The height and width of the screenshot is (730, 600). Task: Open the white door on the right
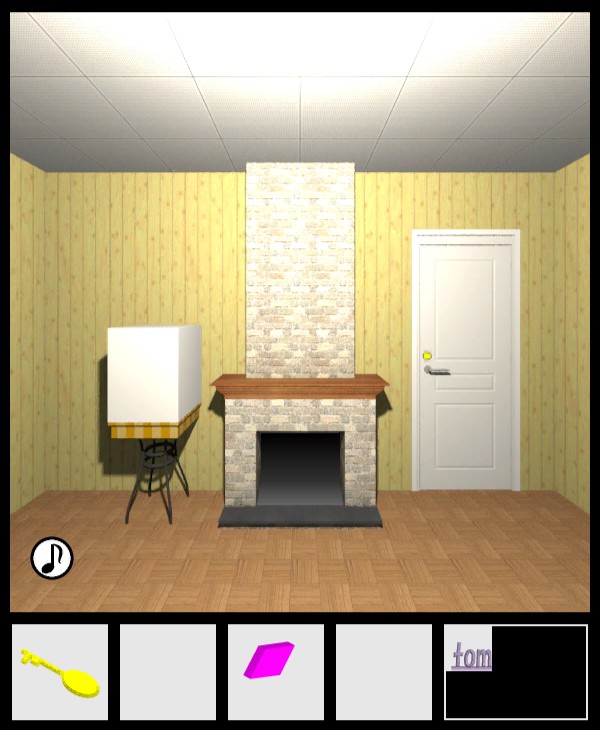tap(466, 360)
